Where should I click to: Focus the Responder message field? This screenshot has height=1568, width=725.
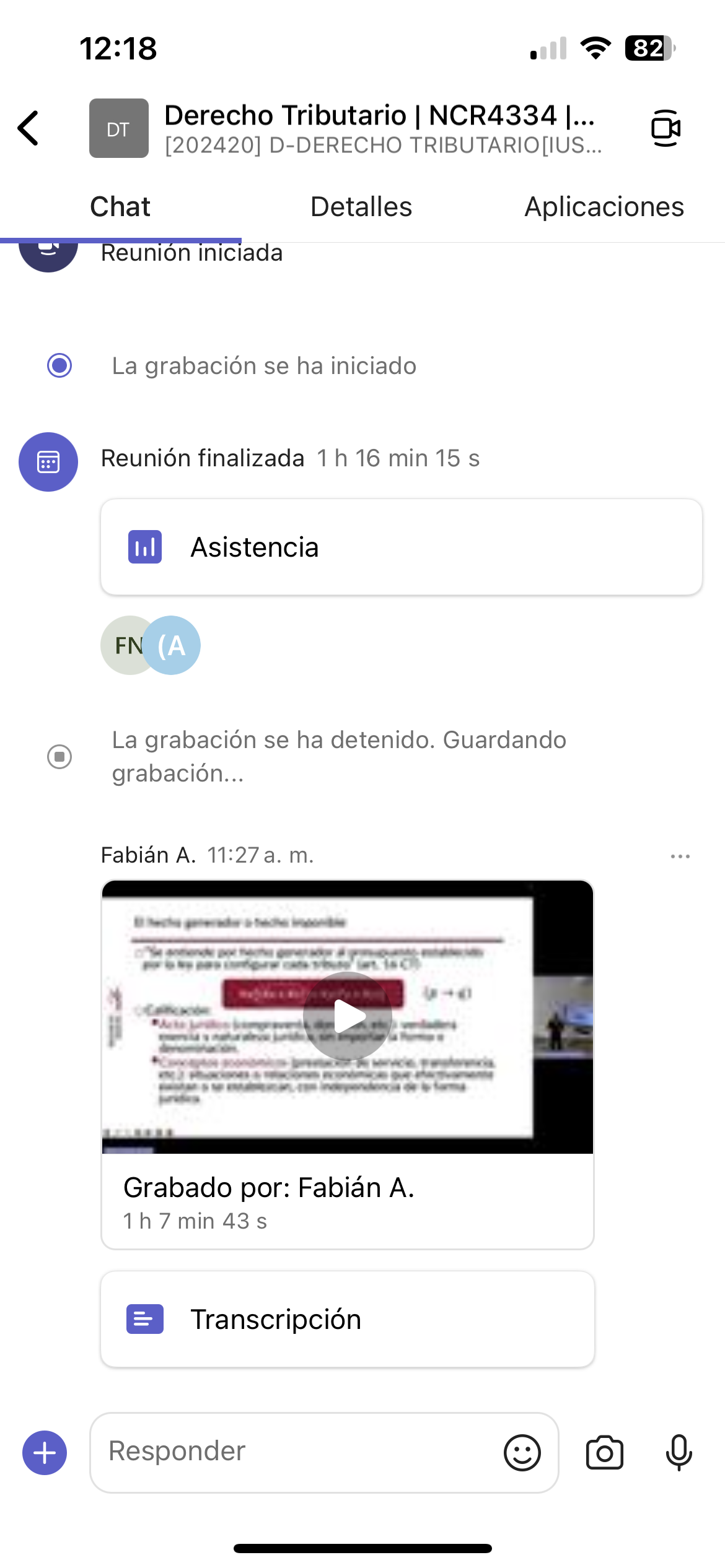coord(297,1452)
